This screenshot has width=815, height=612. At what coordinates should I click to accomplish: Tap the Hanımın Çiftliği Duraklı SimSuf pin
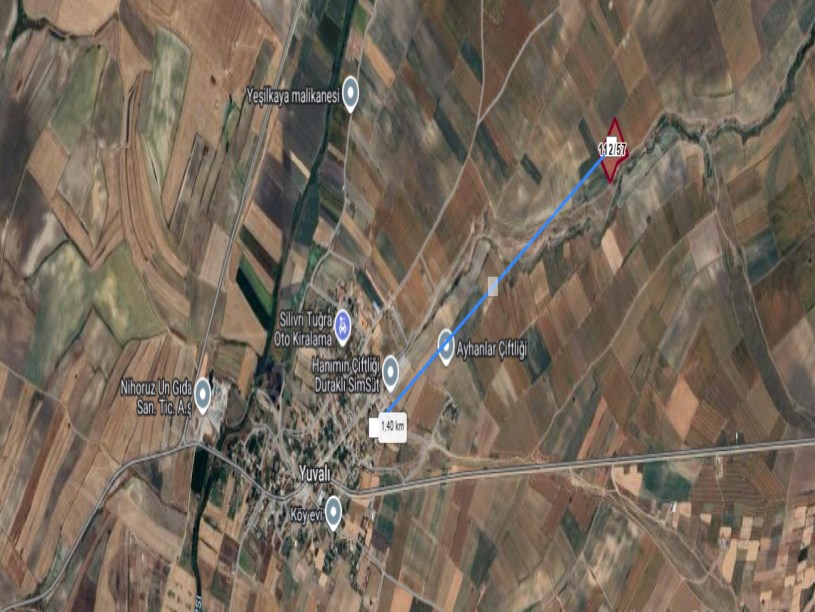[391, 370]
